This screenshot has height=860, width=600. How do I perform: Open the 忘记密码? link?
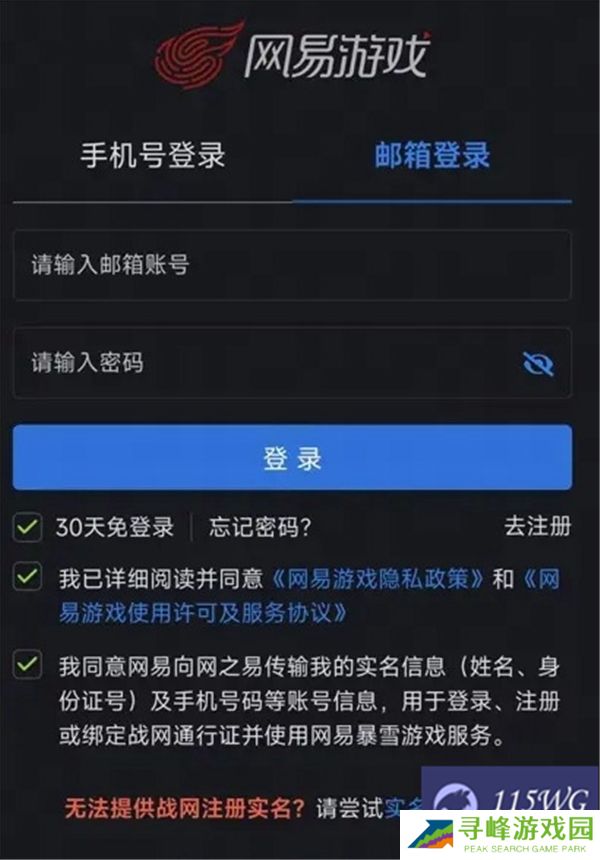tap(260, 527)
